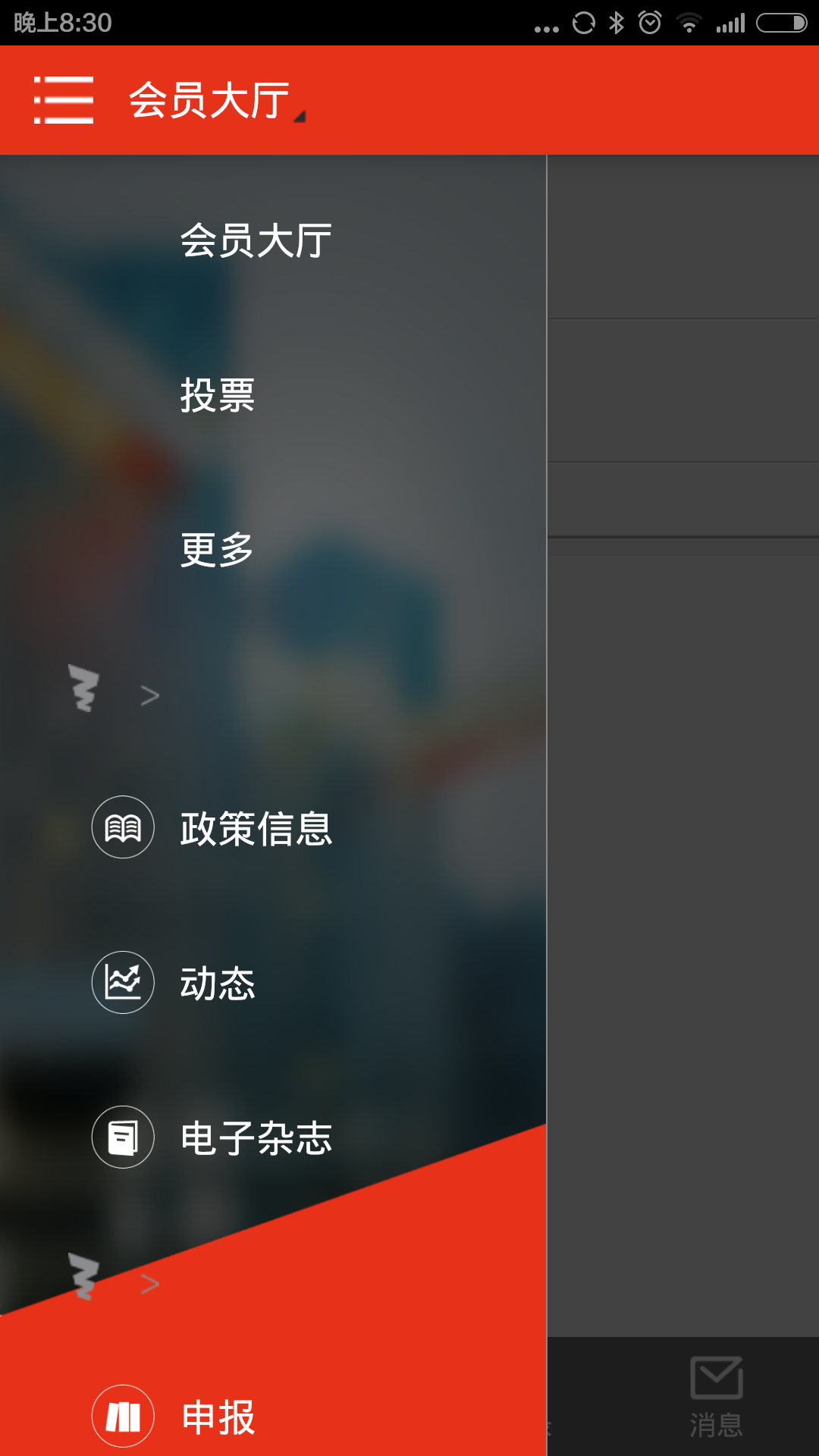Open 电子杂志 section

point(256,1137)
